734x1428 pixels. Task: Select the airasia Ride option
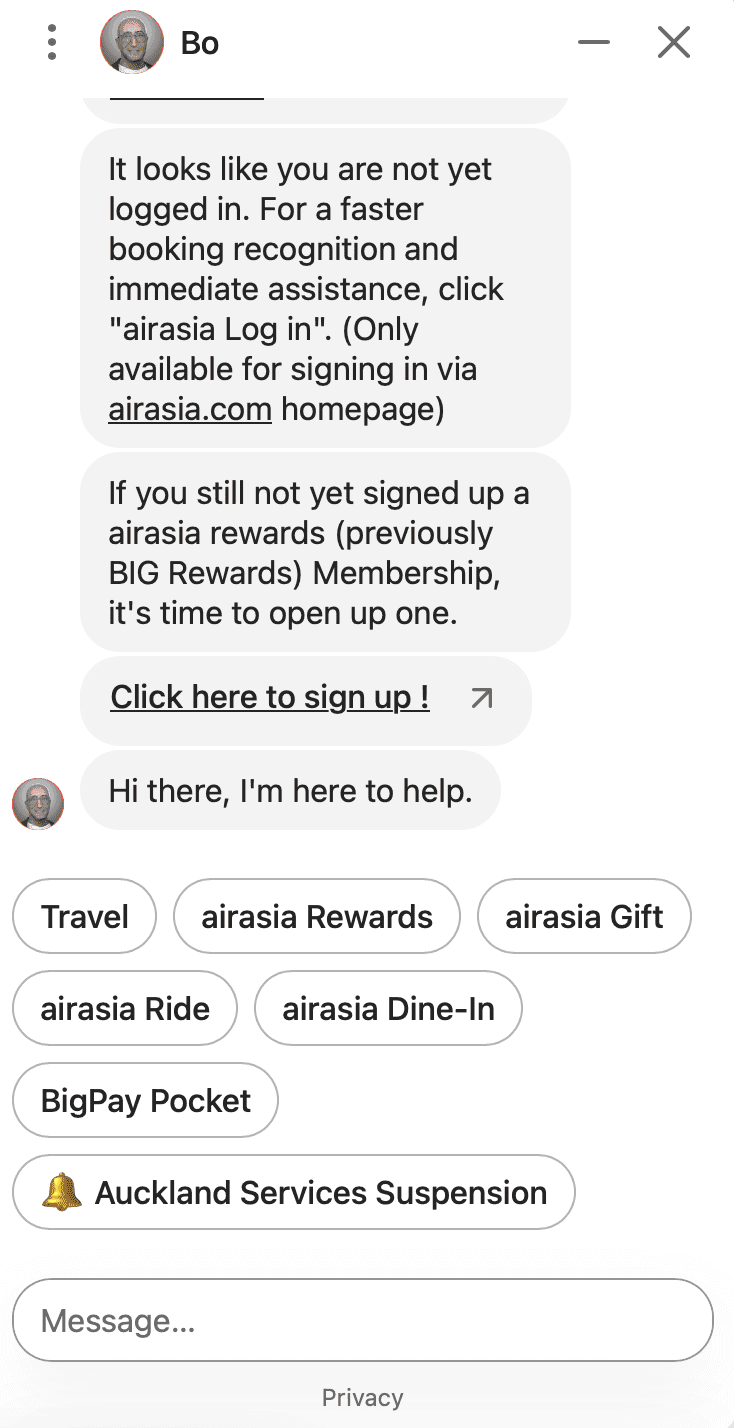click(124, 1008)
